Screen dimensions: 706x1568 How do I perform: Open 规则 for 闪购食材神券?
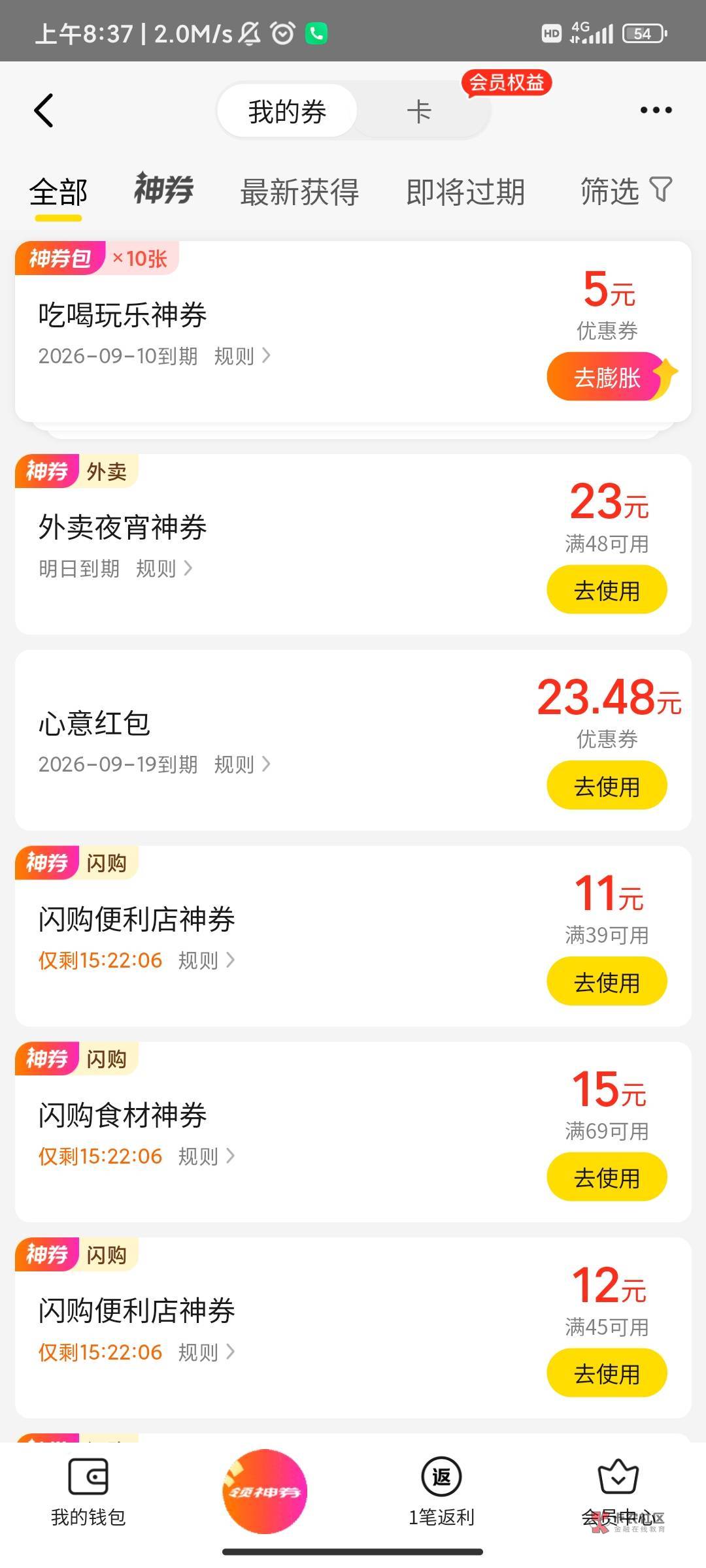[x=207, y=1156]
